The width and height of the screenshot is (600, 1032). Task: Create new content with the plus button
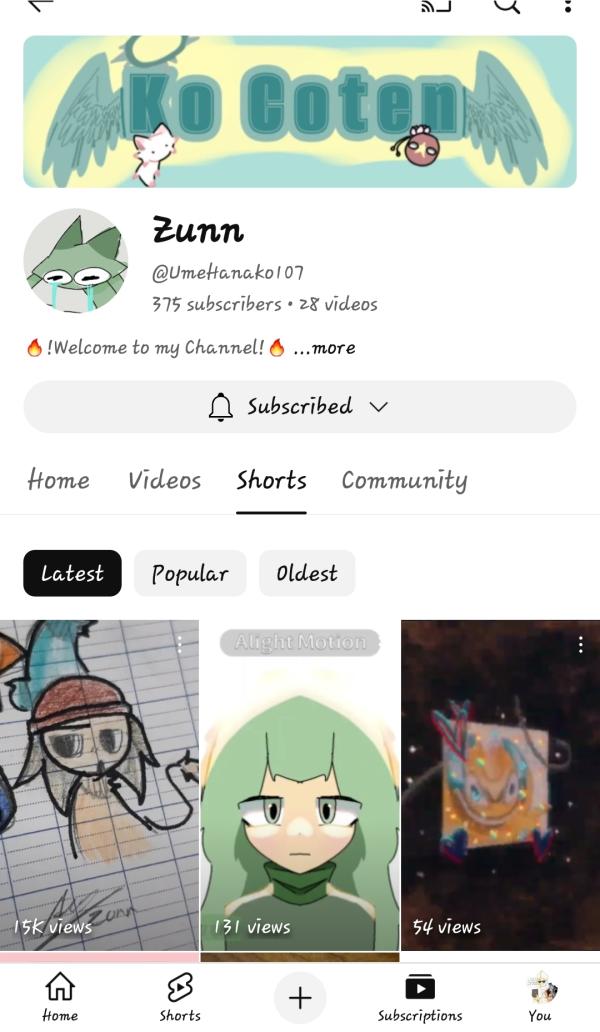[300, 997]
